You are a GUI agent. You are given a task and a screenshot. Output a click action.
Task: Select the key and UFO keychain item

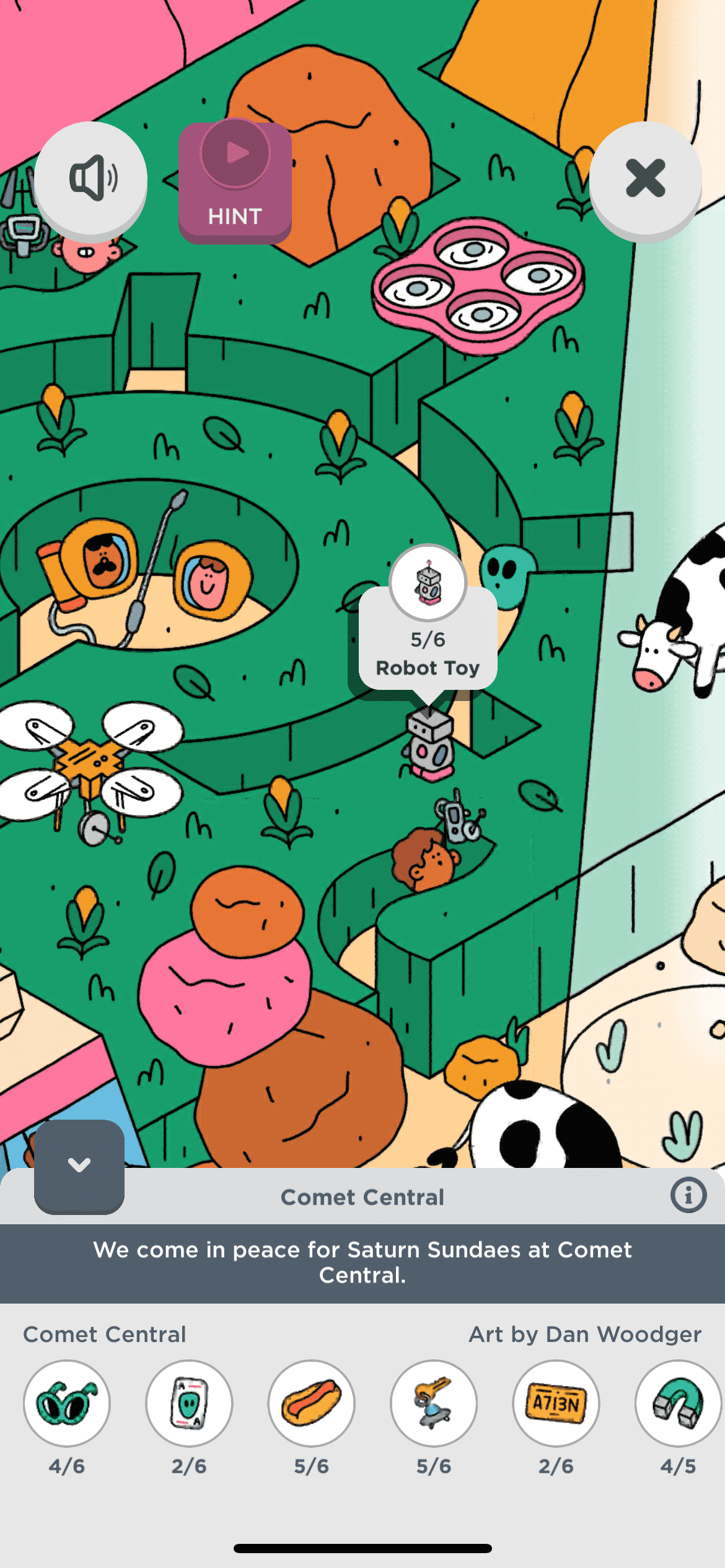(x=434, y=1403)
